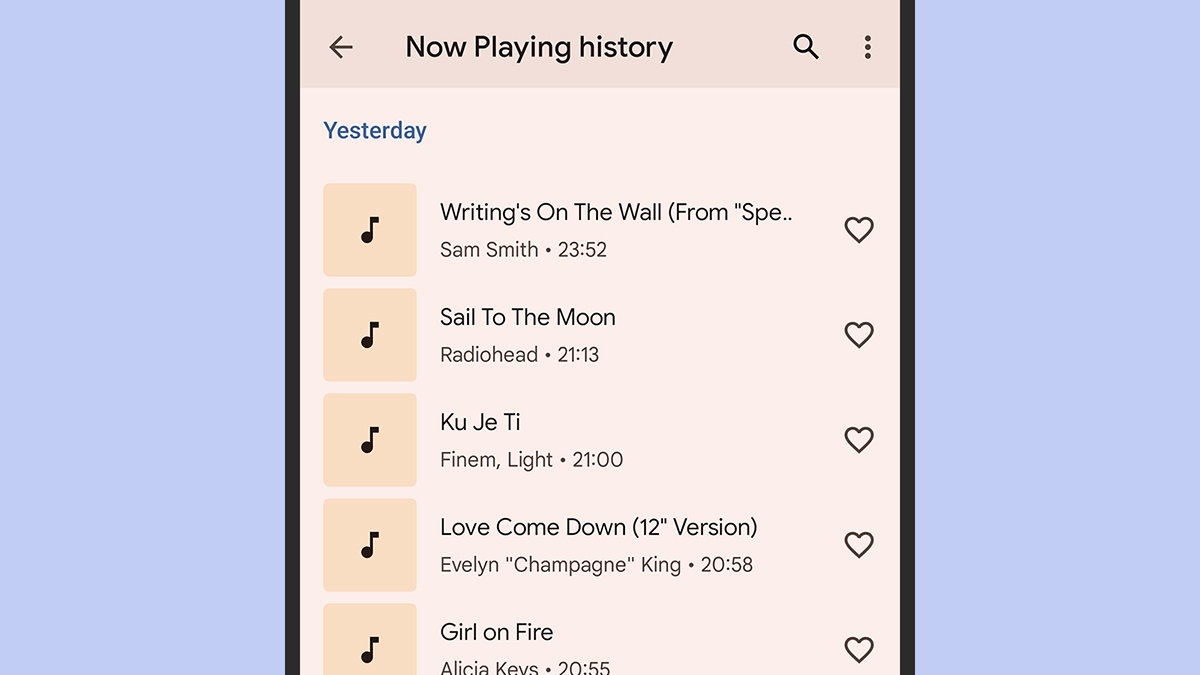Favorite Love Come Down by Evelyn King
This screenshot has height=675, width=1200.
click(859, 545)
